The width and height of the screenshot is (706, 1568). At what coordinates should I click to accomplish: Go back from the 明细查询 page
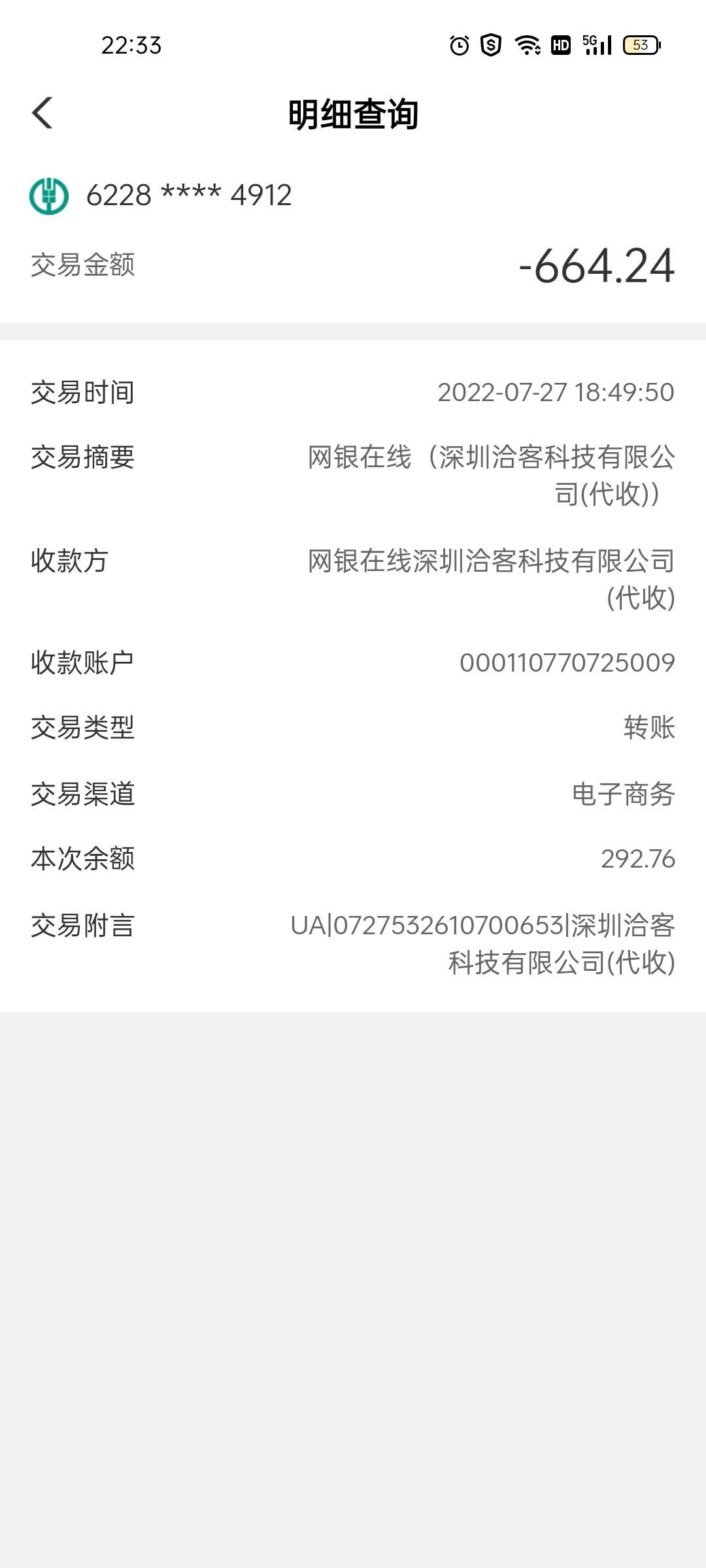click(x=42, y=113)
